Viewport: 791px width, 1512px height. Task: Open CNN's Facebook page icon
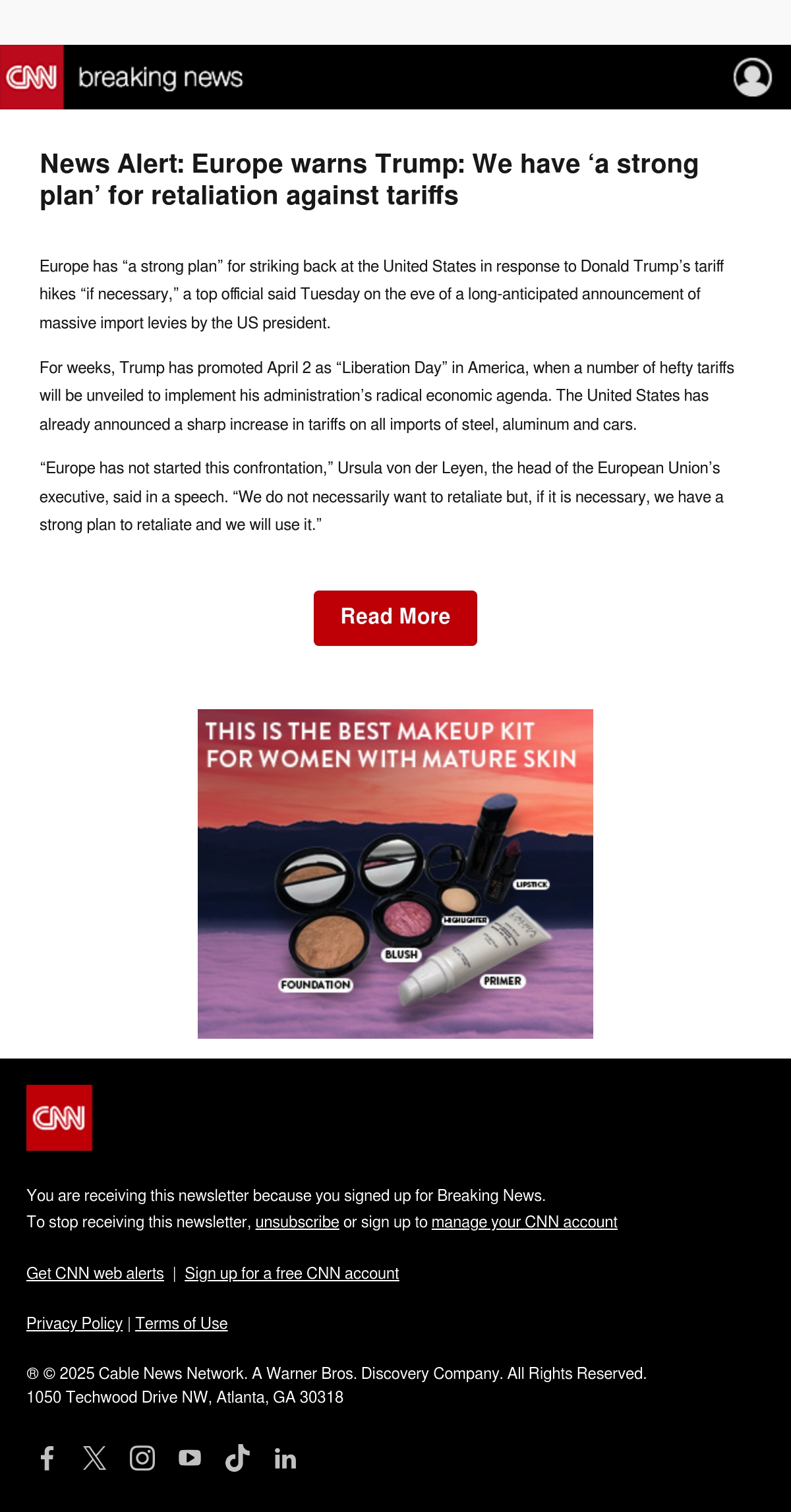(x=47, y=1458)
